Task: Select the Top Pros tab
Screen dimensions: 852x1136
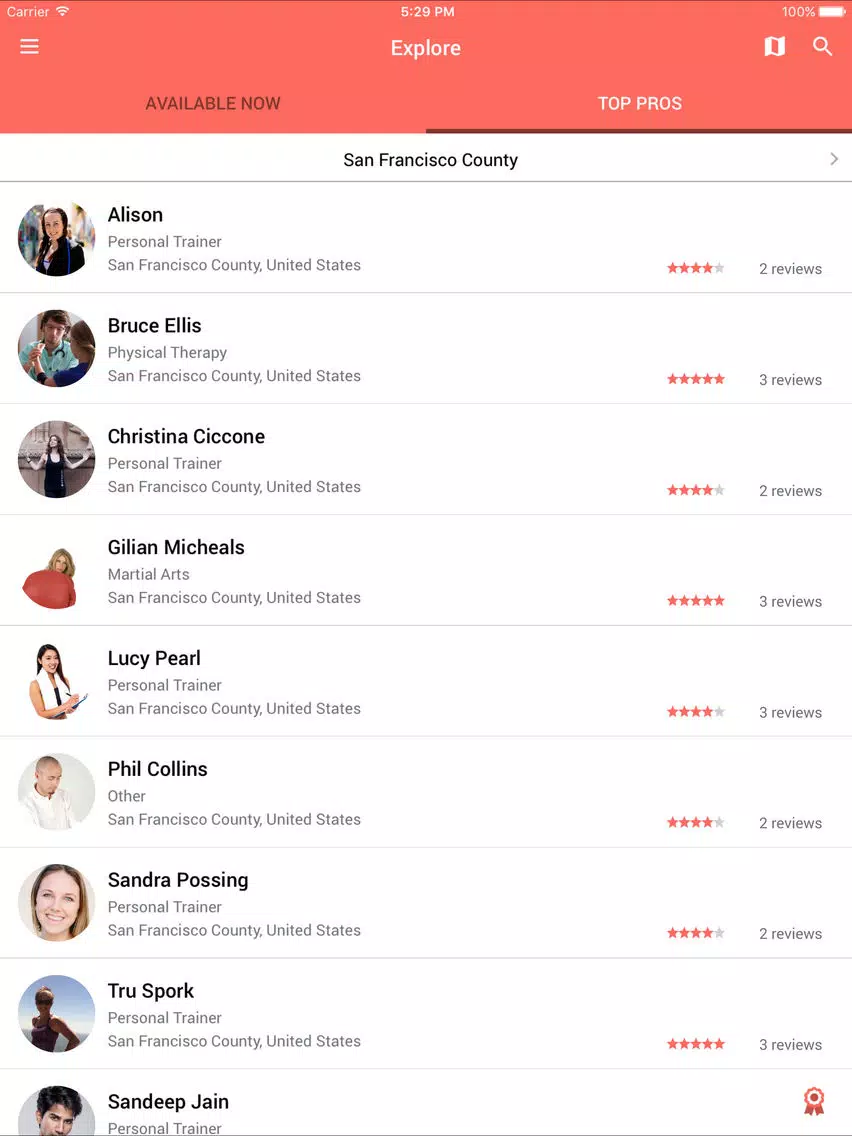Action: (639, 103)
